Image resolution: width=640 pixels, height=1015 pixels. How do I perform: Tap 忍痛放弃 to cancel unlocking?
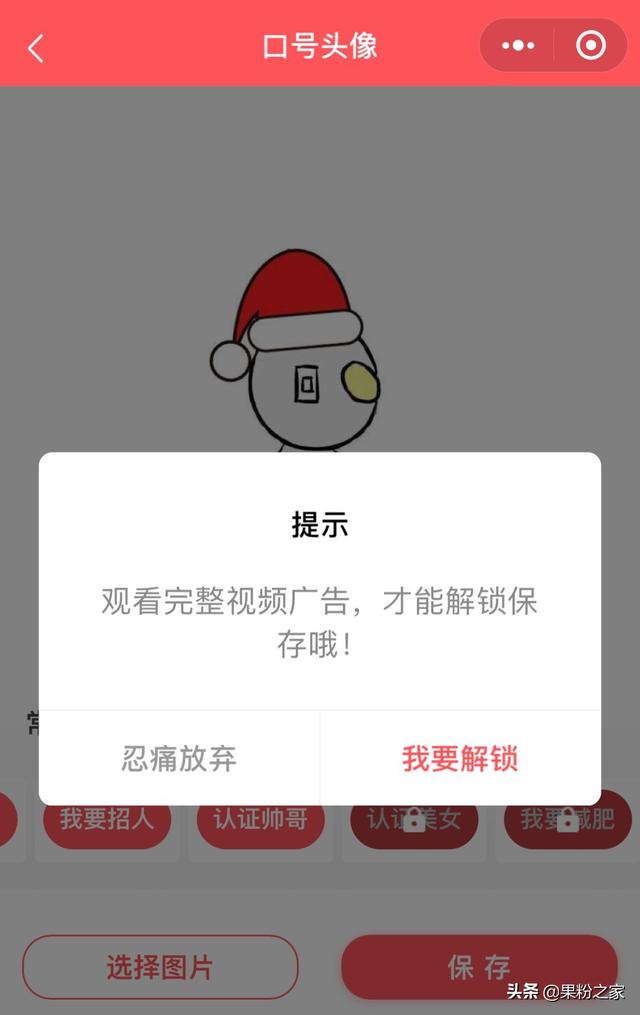179,758
